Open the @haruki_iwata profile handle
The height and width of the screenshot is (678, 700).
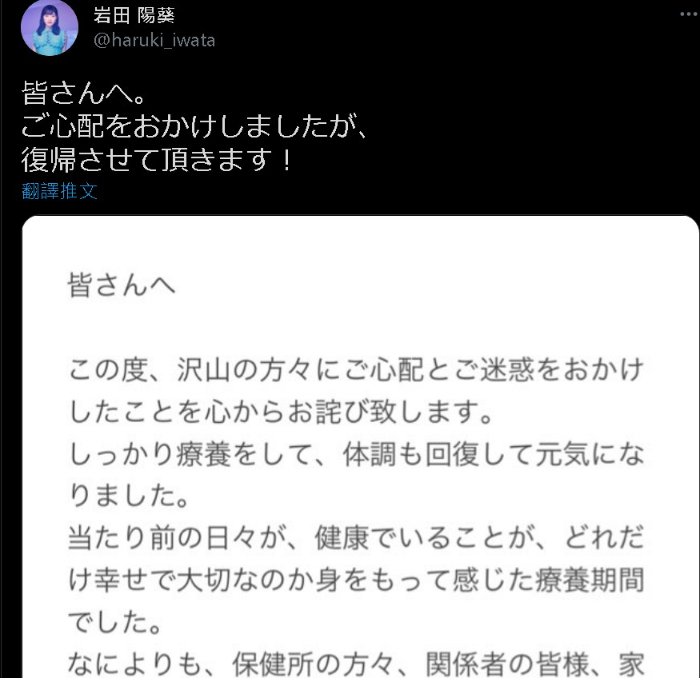(154, 41)
